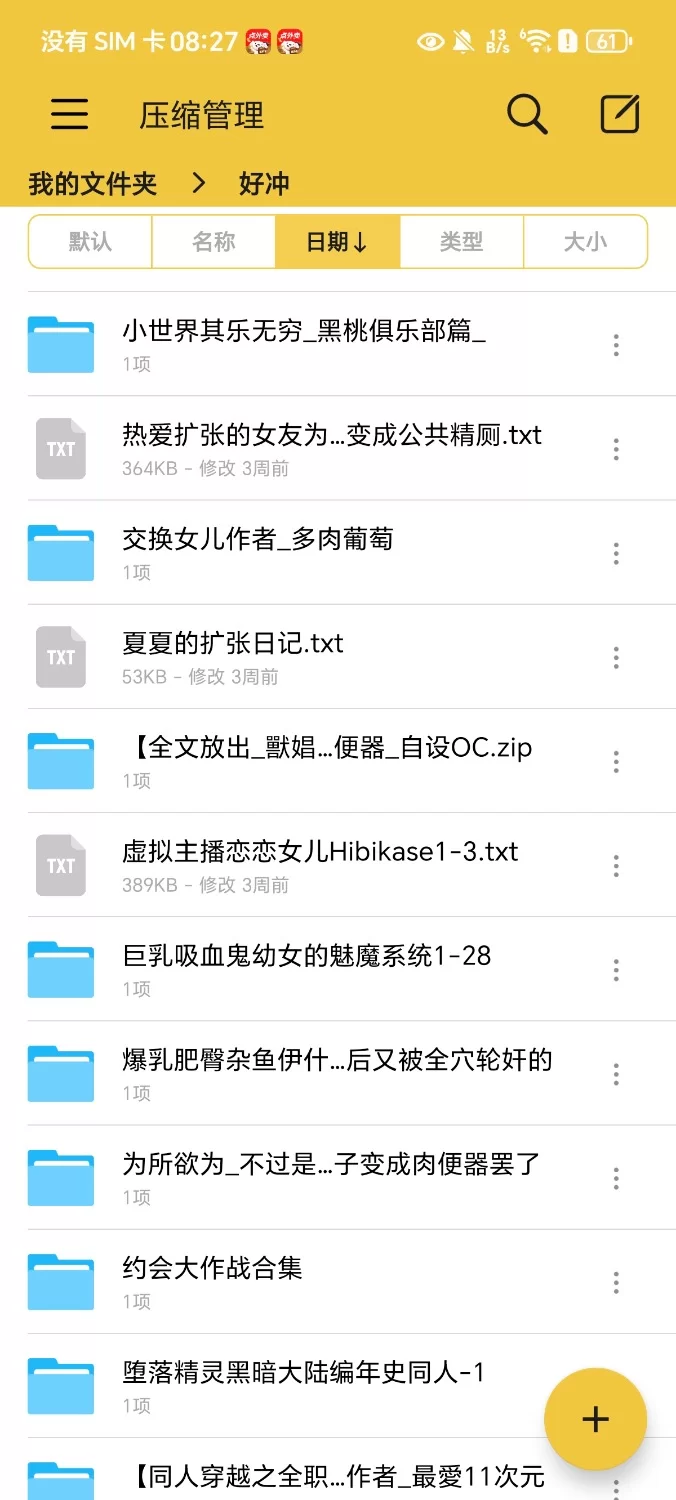Open the hamburger drawer menu

(70, 115)
